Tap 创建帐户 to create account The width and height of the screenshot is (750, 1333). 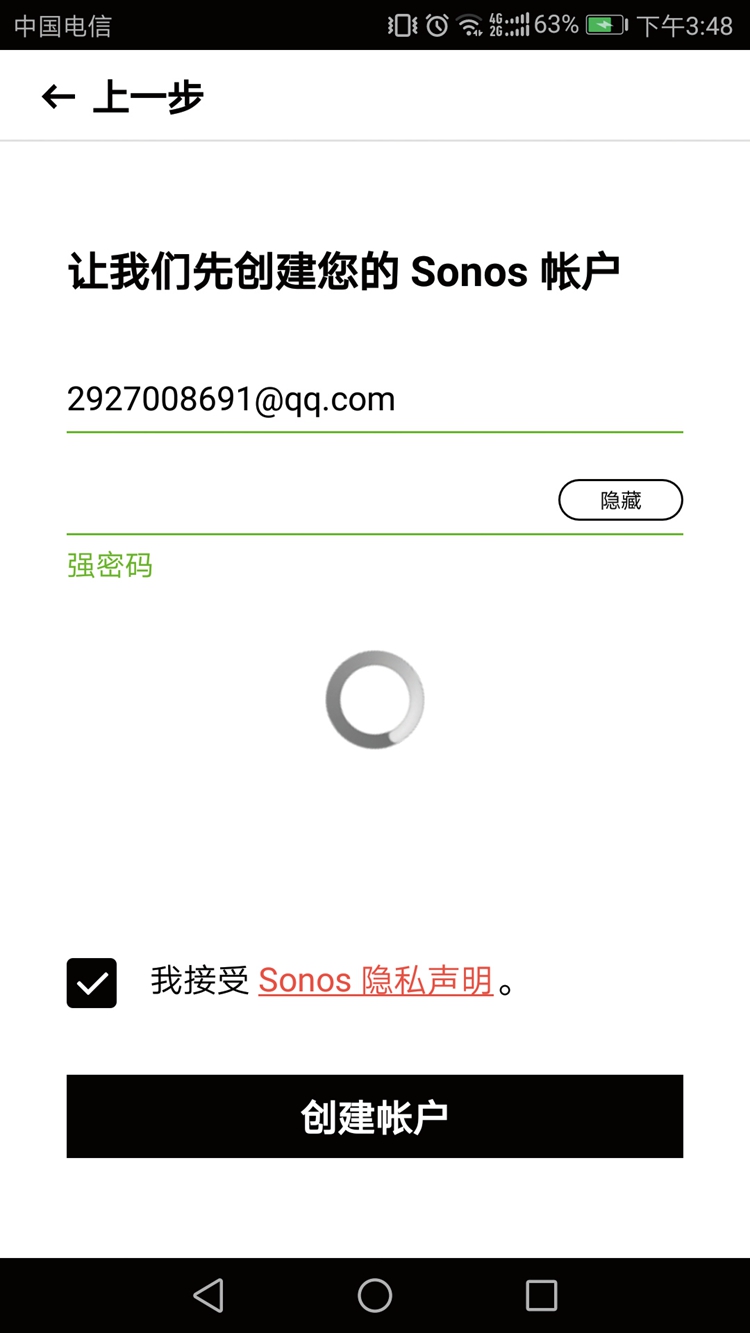[x=374, y=1116]
